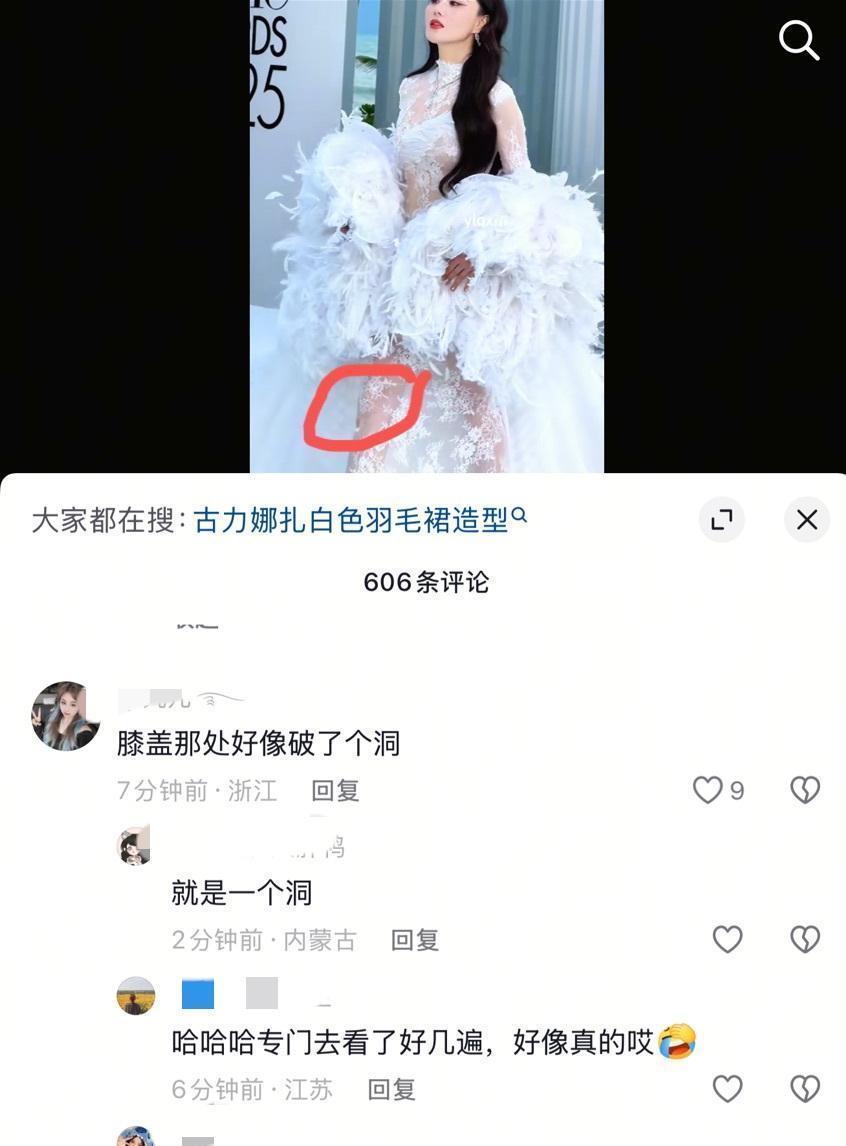Reply to the comment from 浙江
This screenshot has width=846, height=1146.
(335, 791)
